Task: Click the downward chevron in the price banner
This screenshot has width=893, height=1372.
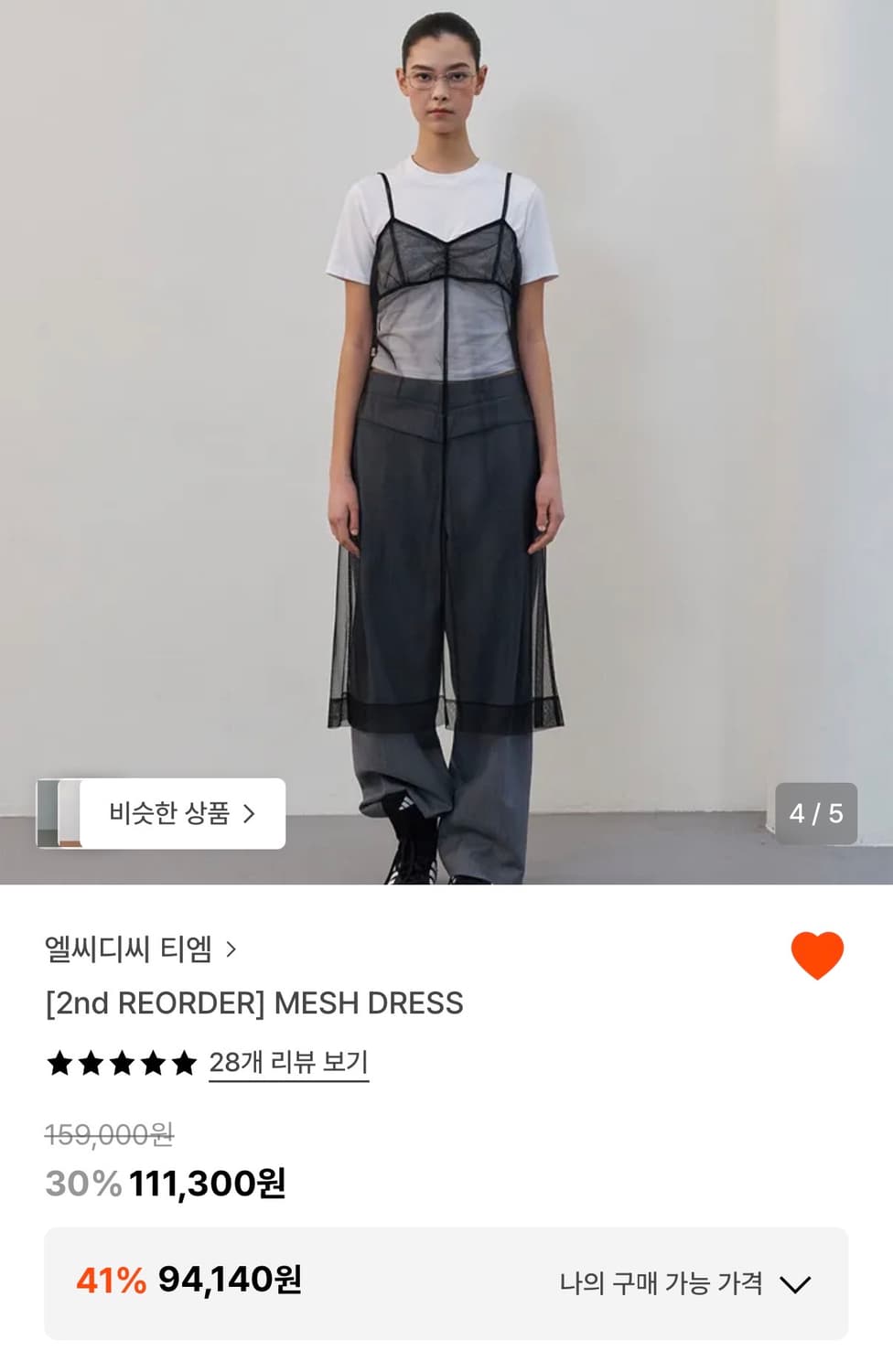Action: [x=795, y=1283]
